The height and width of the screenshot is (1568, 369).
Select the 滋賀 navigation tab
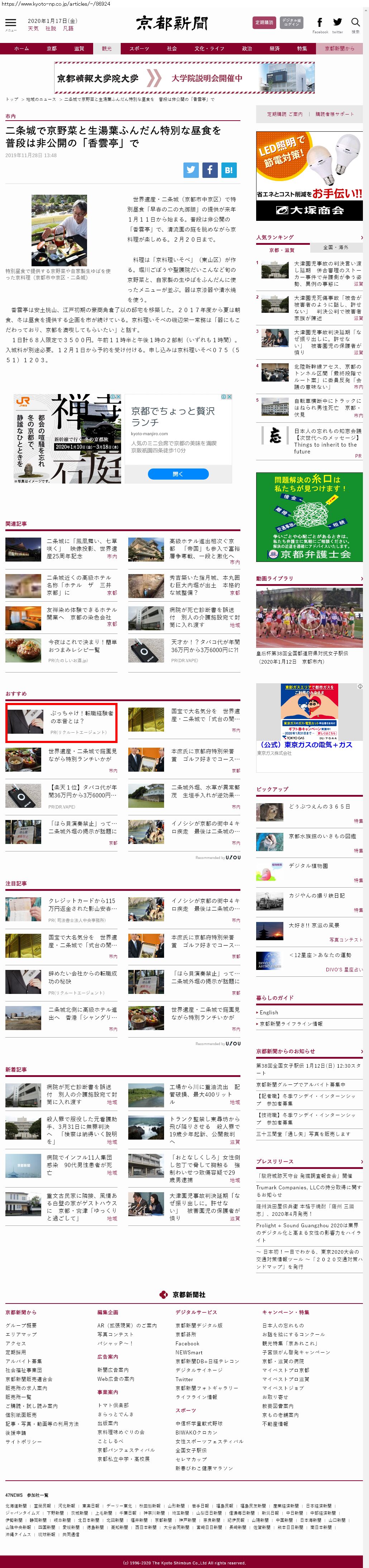click(79, 49)
